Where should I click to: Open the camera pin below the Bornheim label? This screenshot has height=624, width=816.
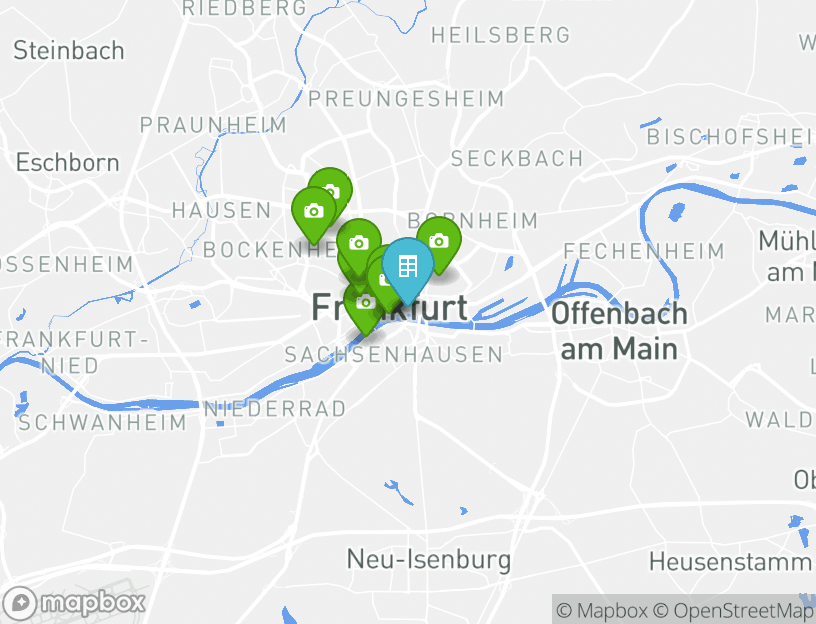[438, 241]
